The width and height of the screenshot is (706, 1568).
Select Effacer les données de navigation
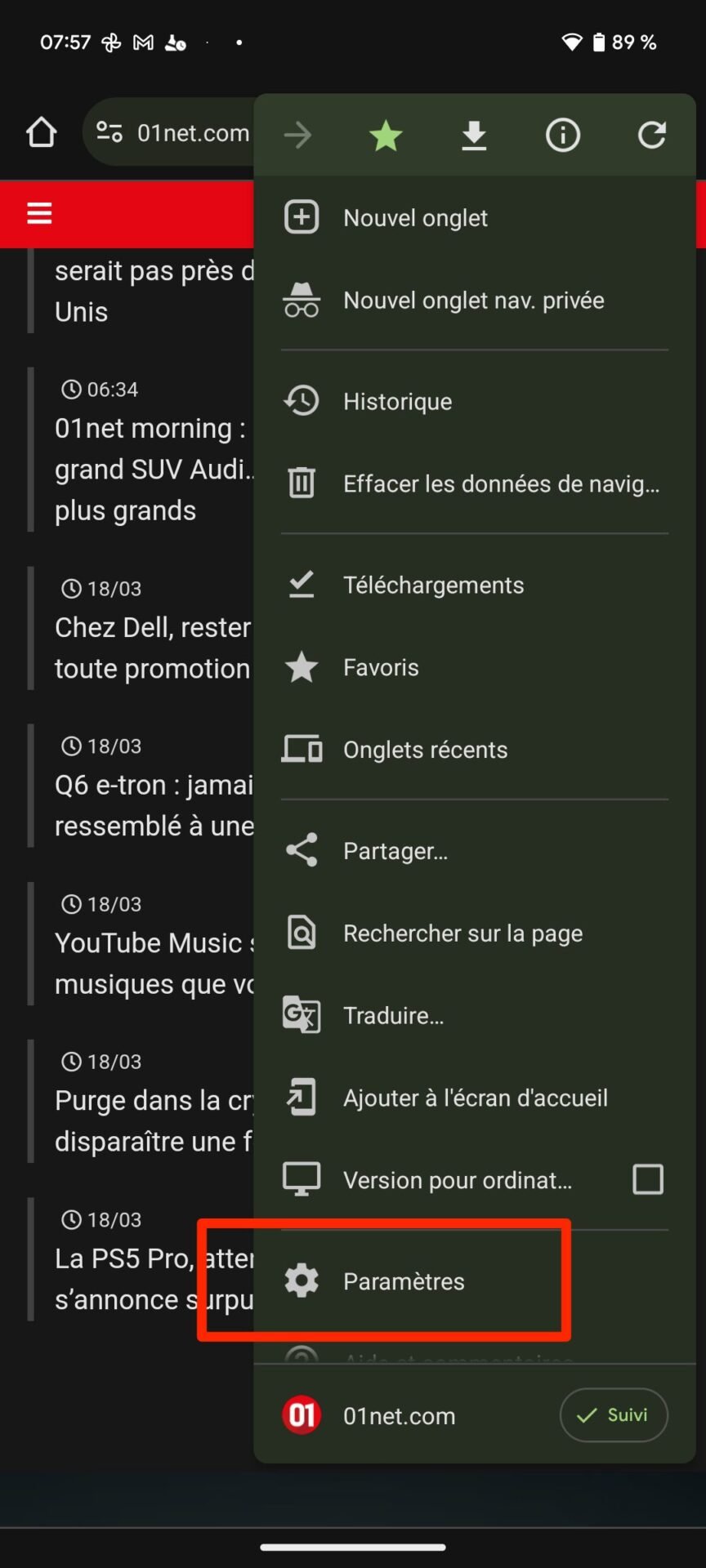[x=474, y=483]
